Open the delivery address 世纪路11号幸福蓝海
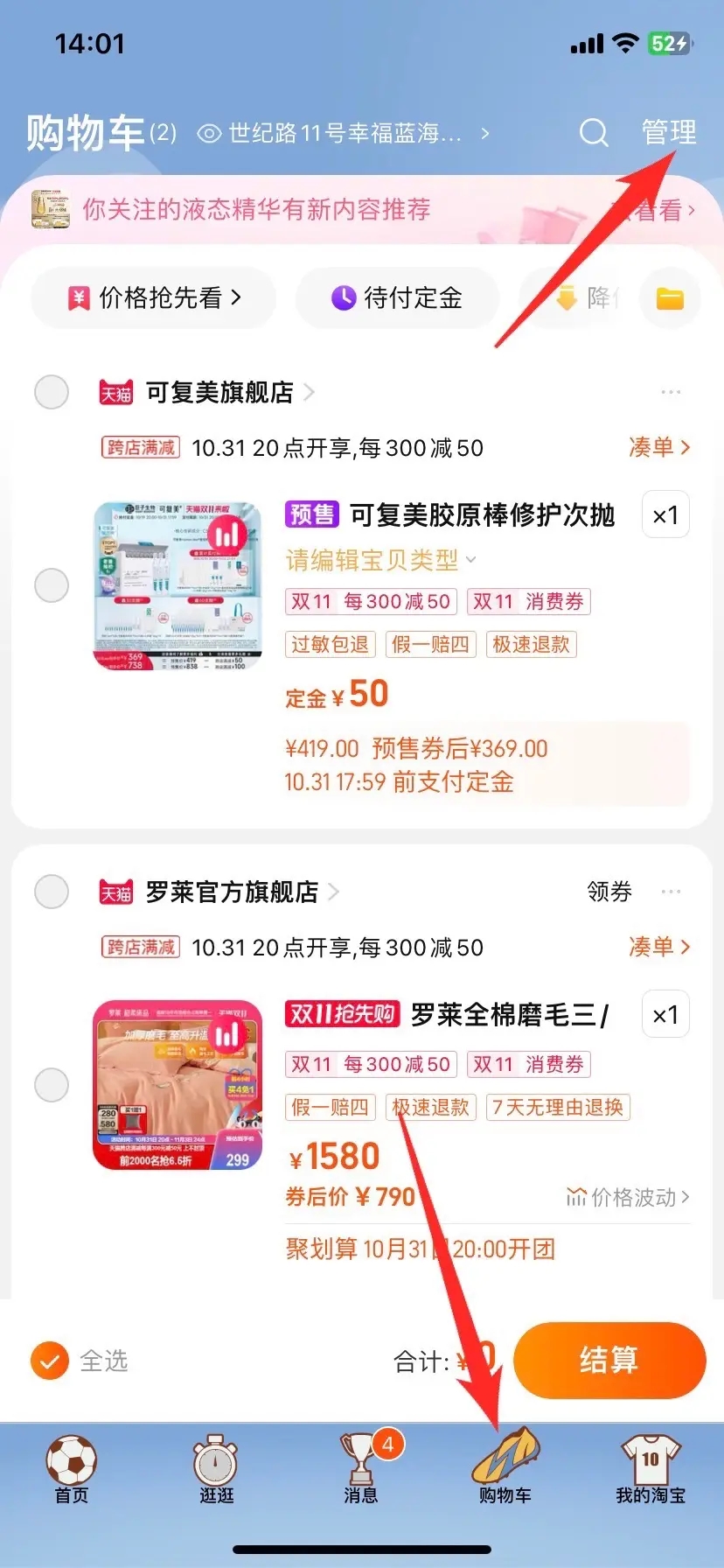724x1568 pixels. point(344,133)
